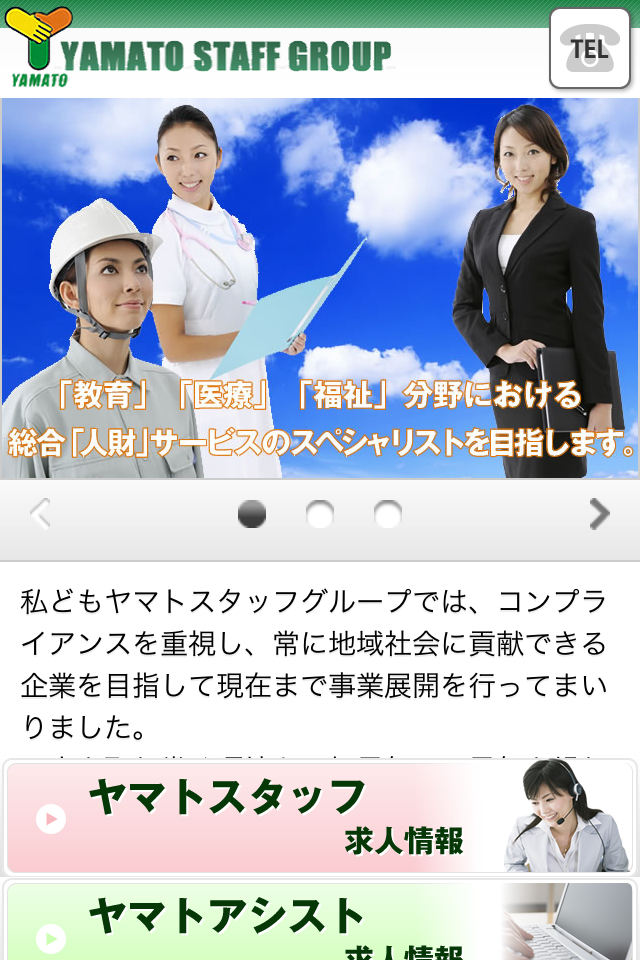Viewport: 640px width, 960px height.
Task: Jump to the second carousel page dot
Action: (x=320, y=515)
